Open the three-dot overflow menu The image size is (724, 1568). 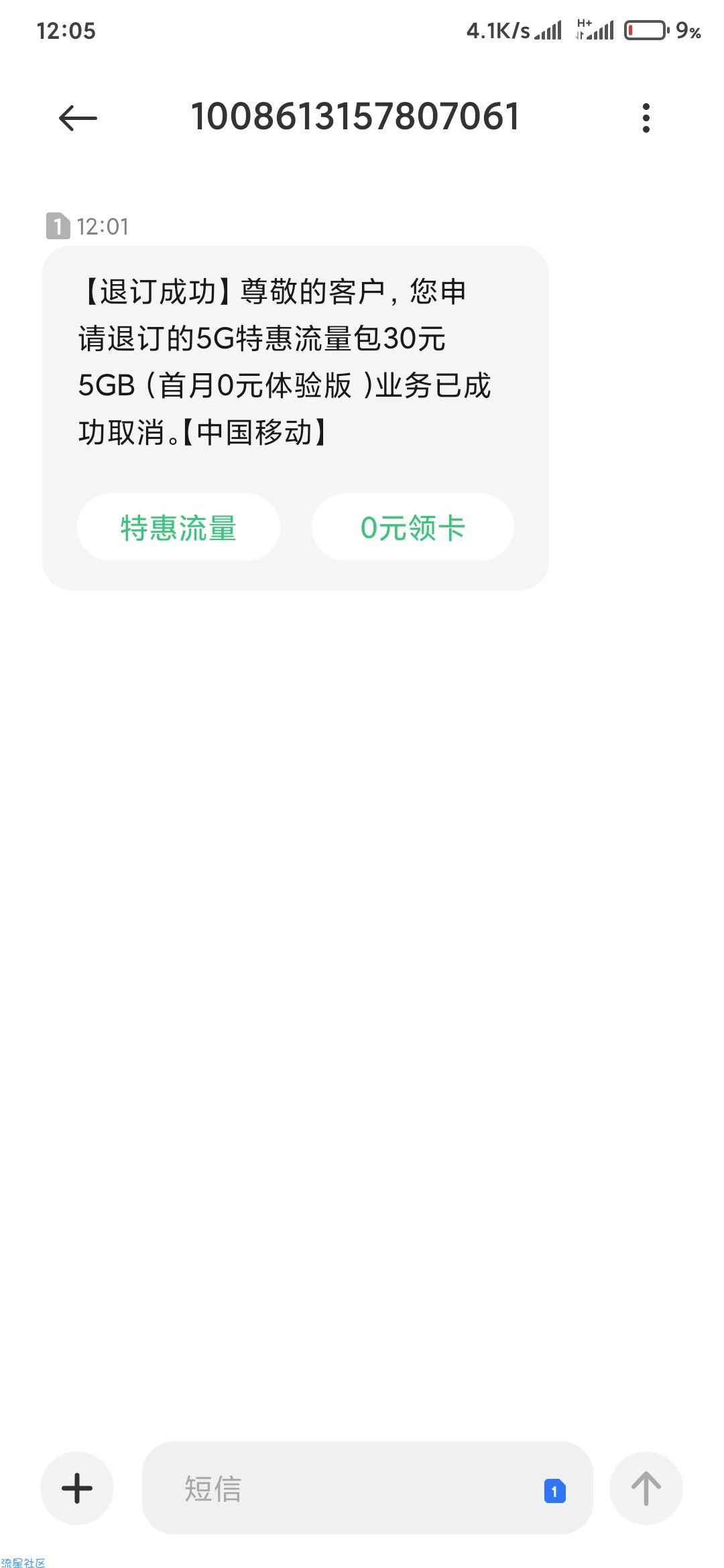tap(646, 118)
